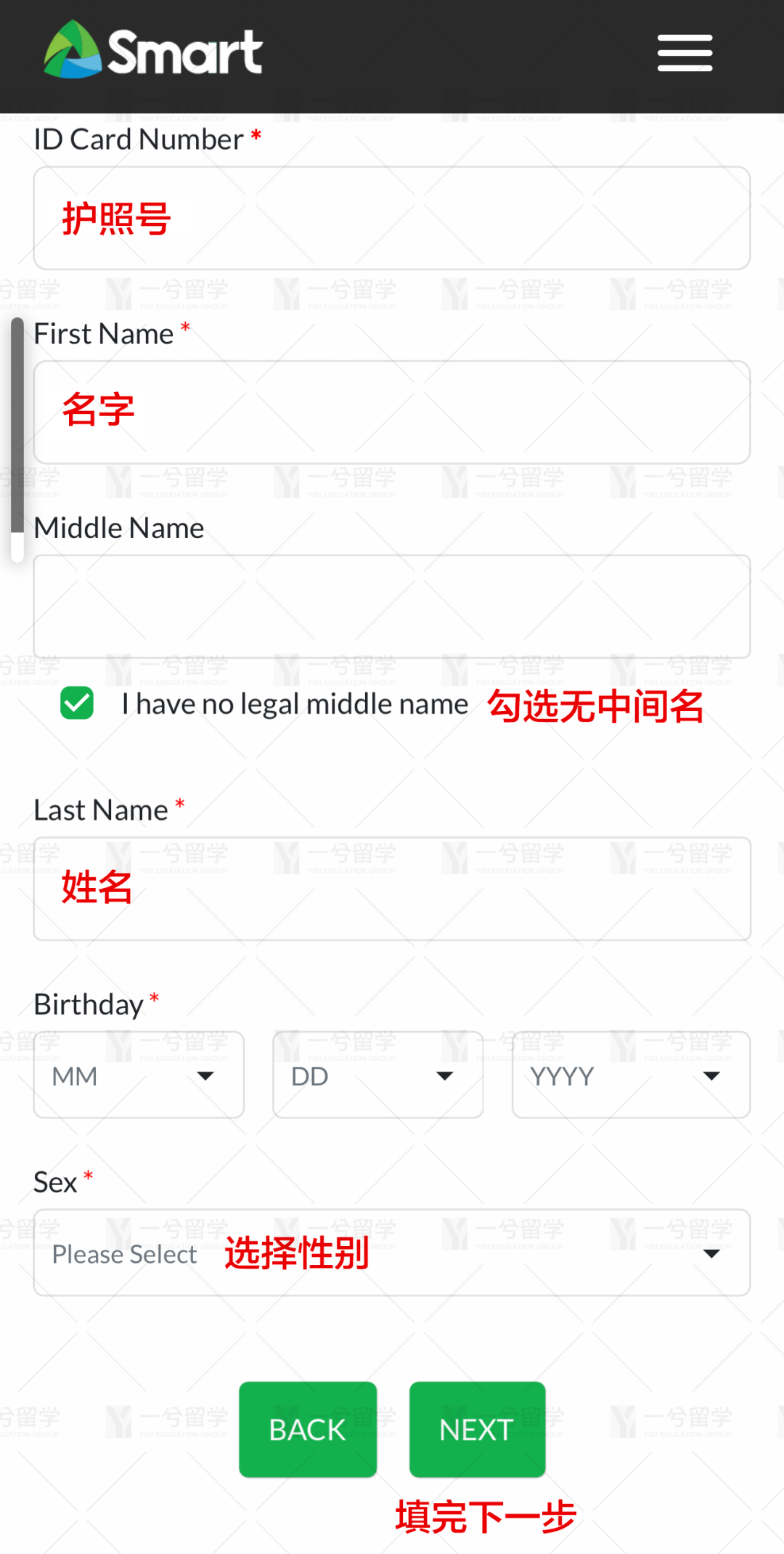Uncheck 'I have no legal middle name'

click(x=77, y=703)
